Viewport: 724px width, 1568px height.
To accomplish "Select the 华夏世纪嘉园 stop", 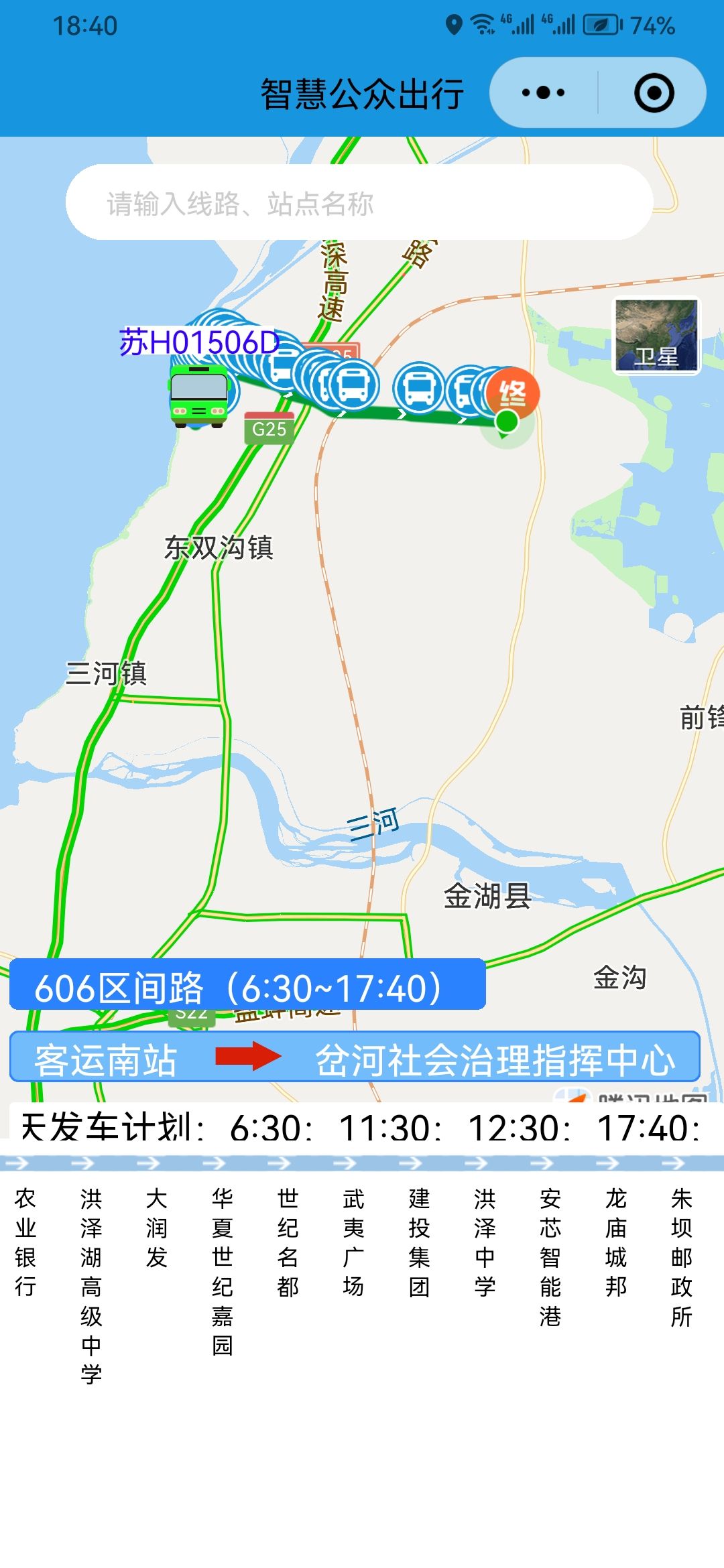I will (x=222, y=1272).
